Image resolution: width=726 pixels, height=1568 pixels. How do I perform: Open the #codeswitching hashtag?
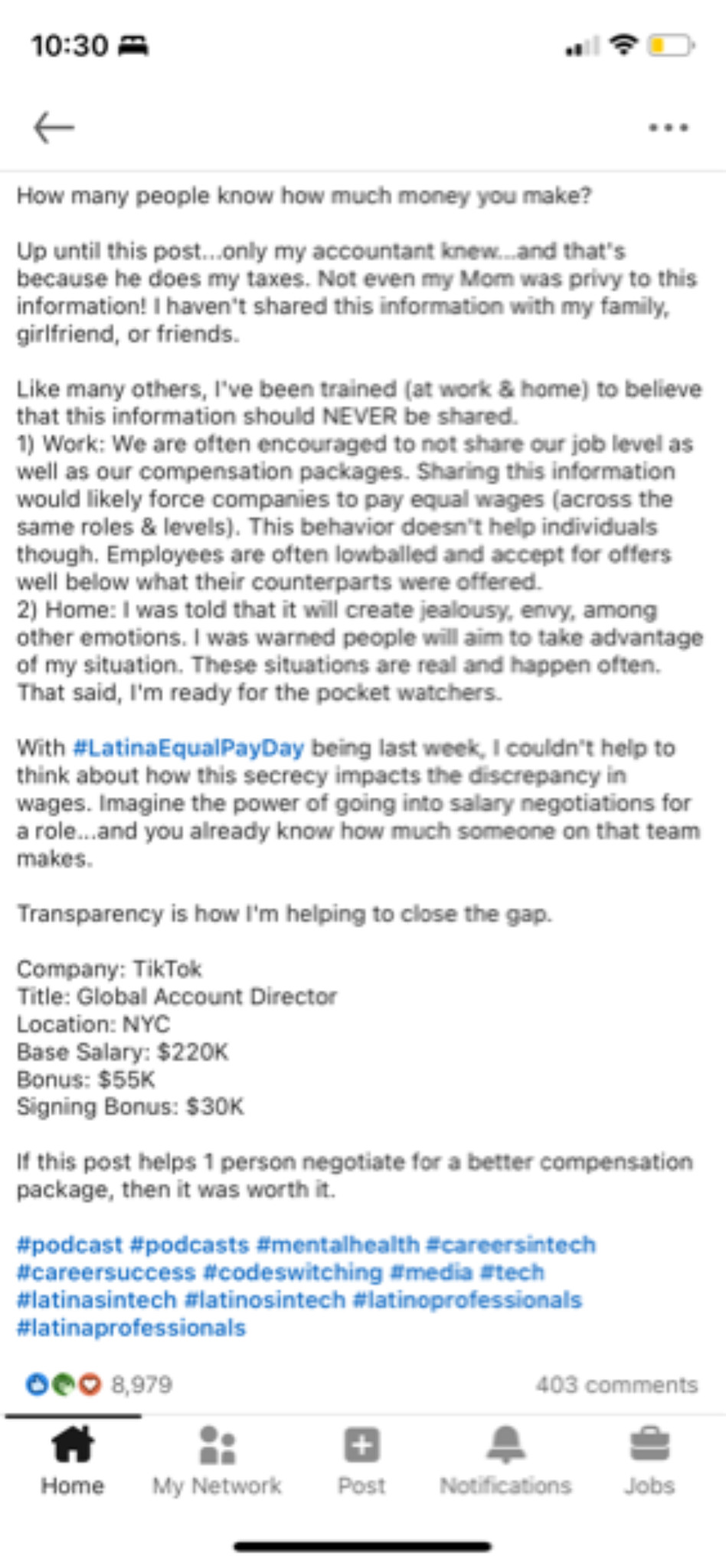293,1272
